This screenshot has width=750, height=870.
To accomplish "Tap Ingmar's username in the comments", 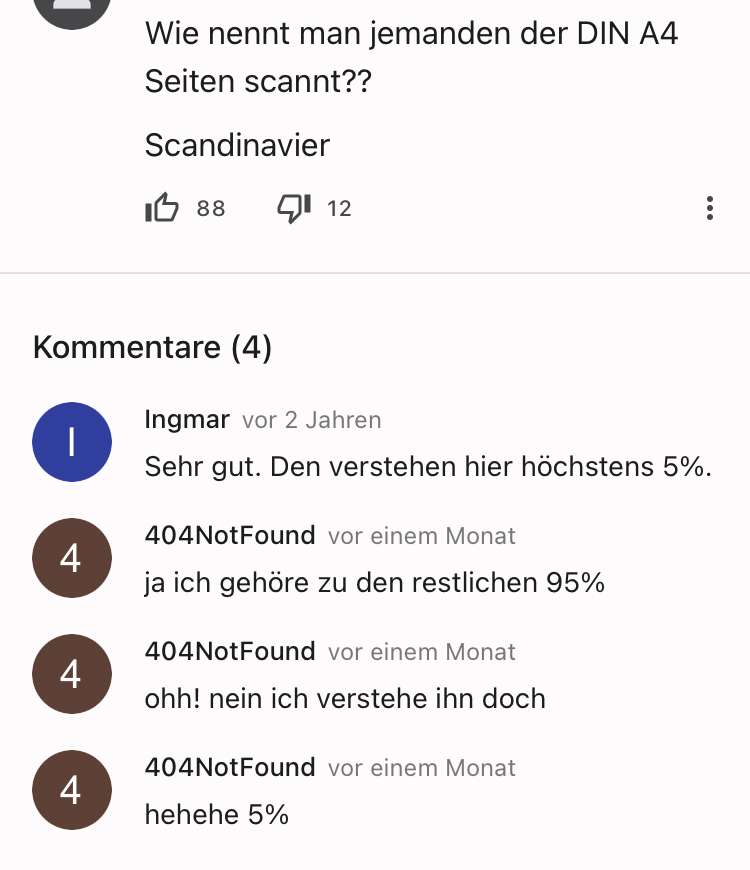I will click(187, 419).
